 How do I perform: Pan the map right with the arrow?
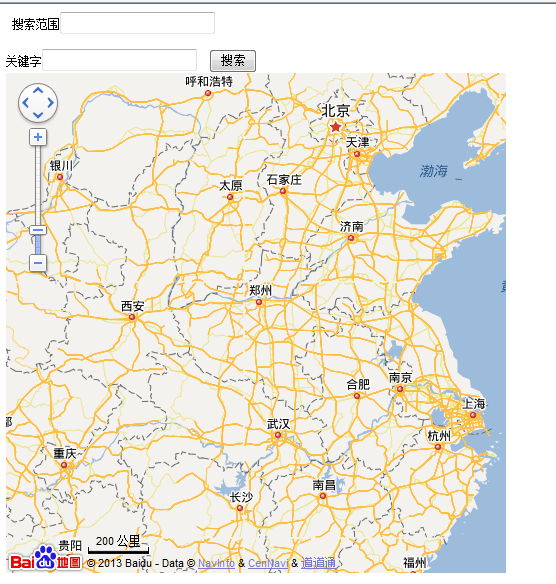tap(50, 103)
